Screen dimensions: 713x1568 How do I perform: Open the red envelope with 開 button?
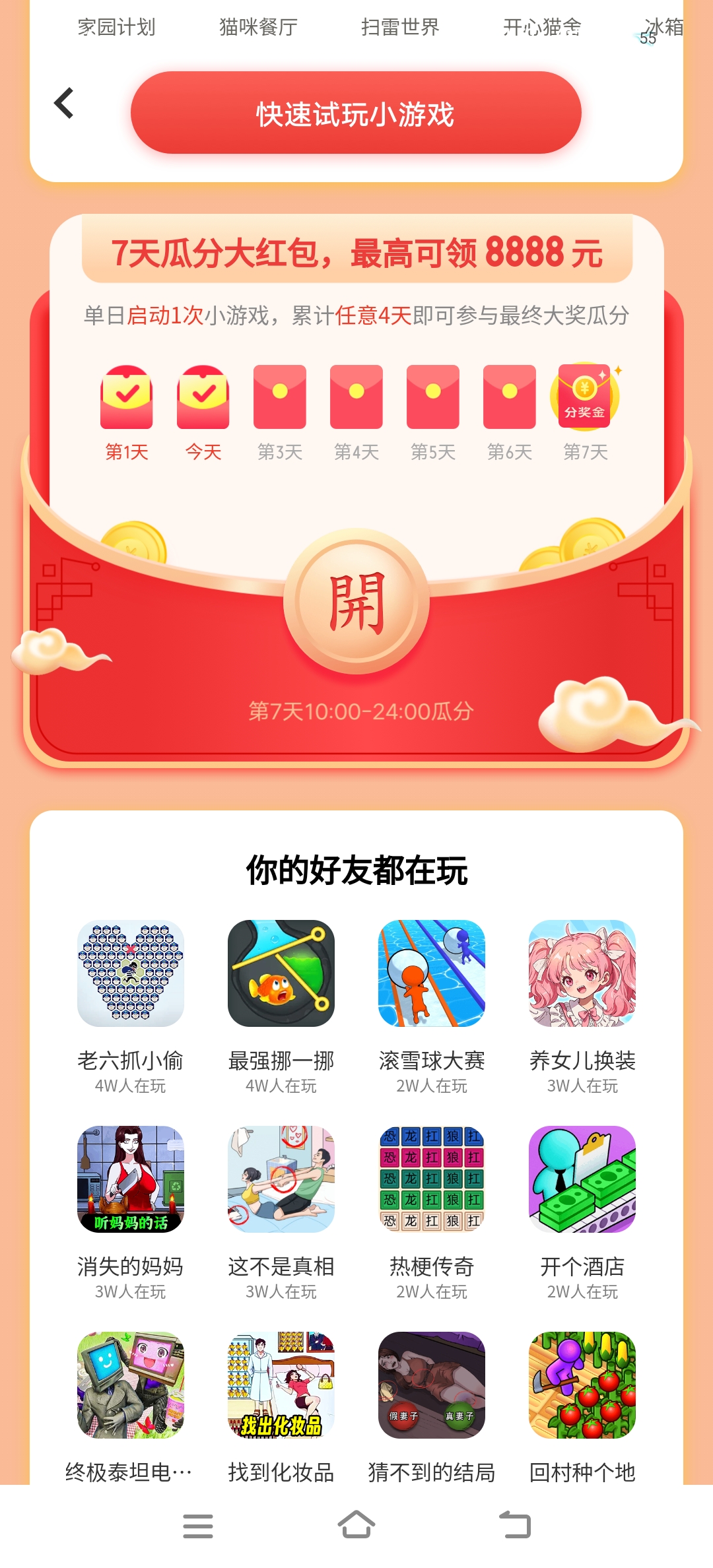click(x=356, y=601)
